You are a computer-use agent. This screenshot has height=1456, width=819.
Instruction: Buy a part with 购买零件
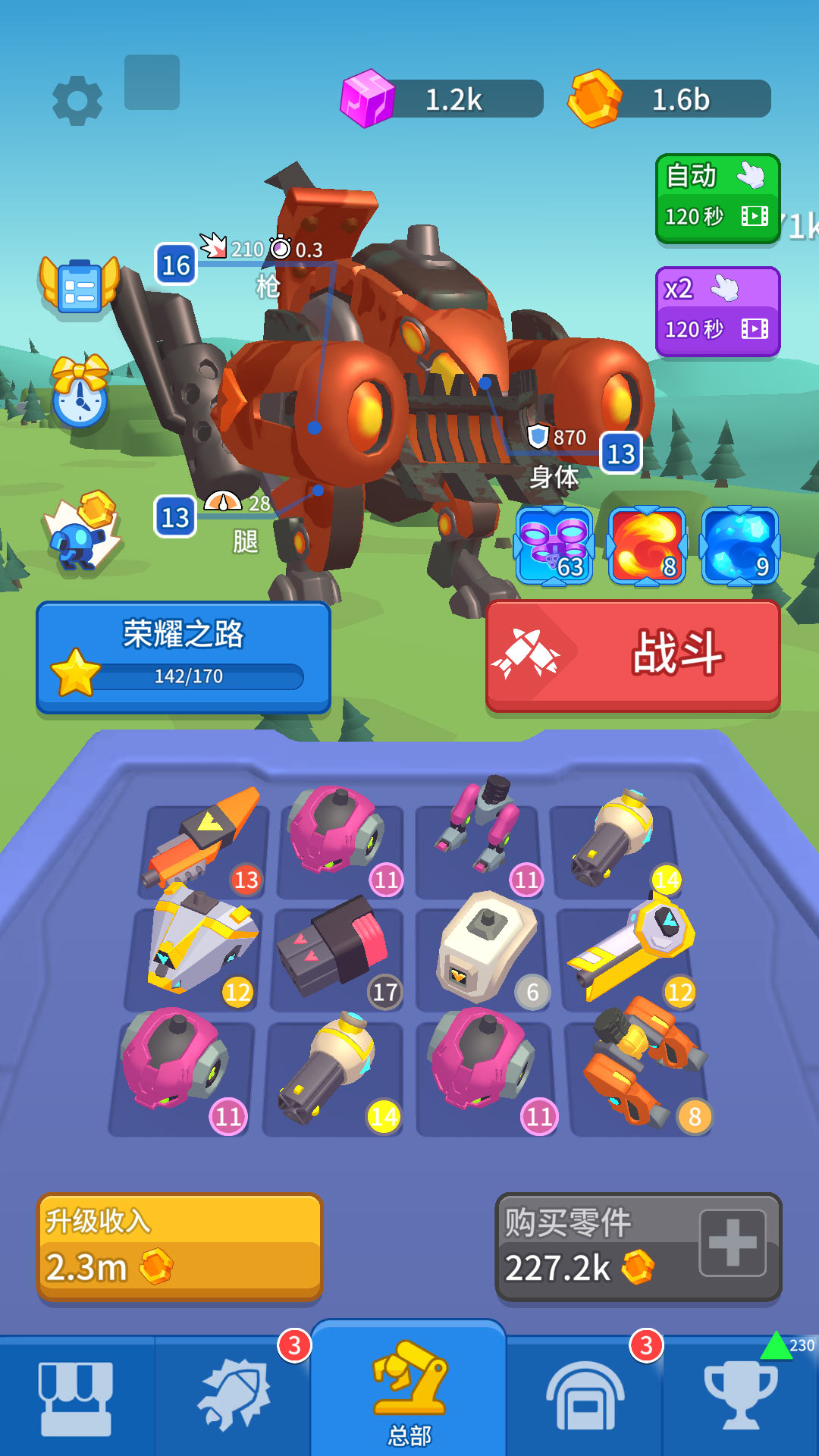pos(637,1246)
